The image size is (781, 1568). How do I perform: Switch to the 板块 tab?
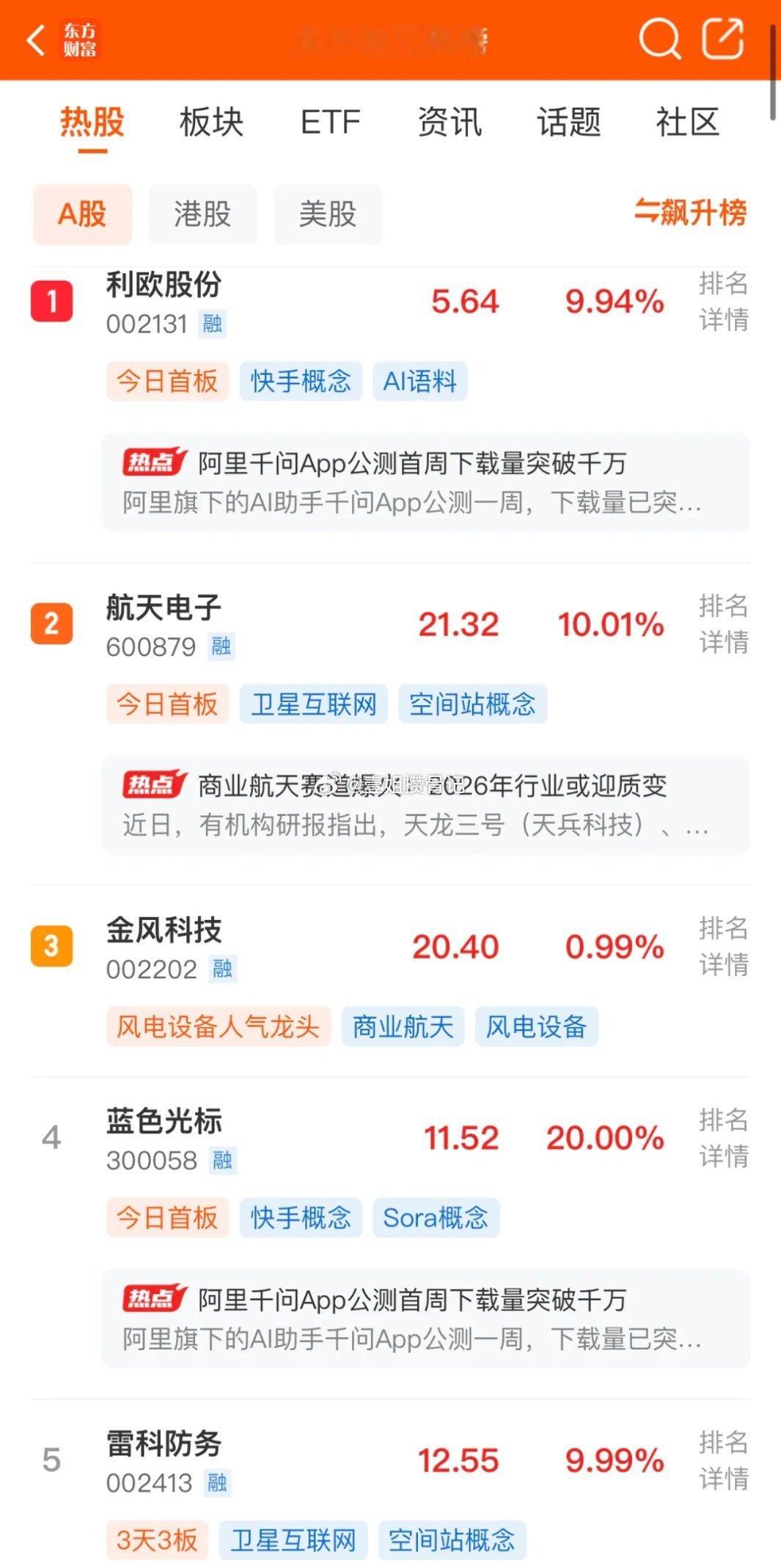(210, 122)
